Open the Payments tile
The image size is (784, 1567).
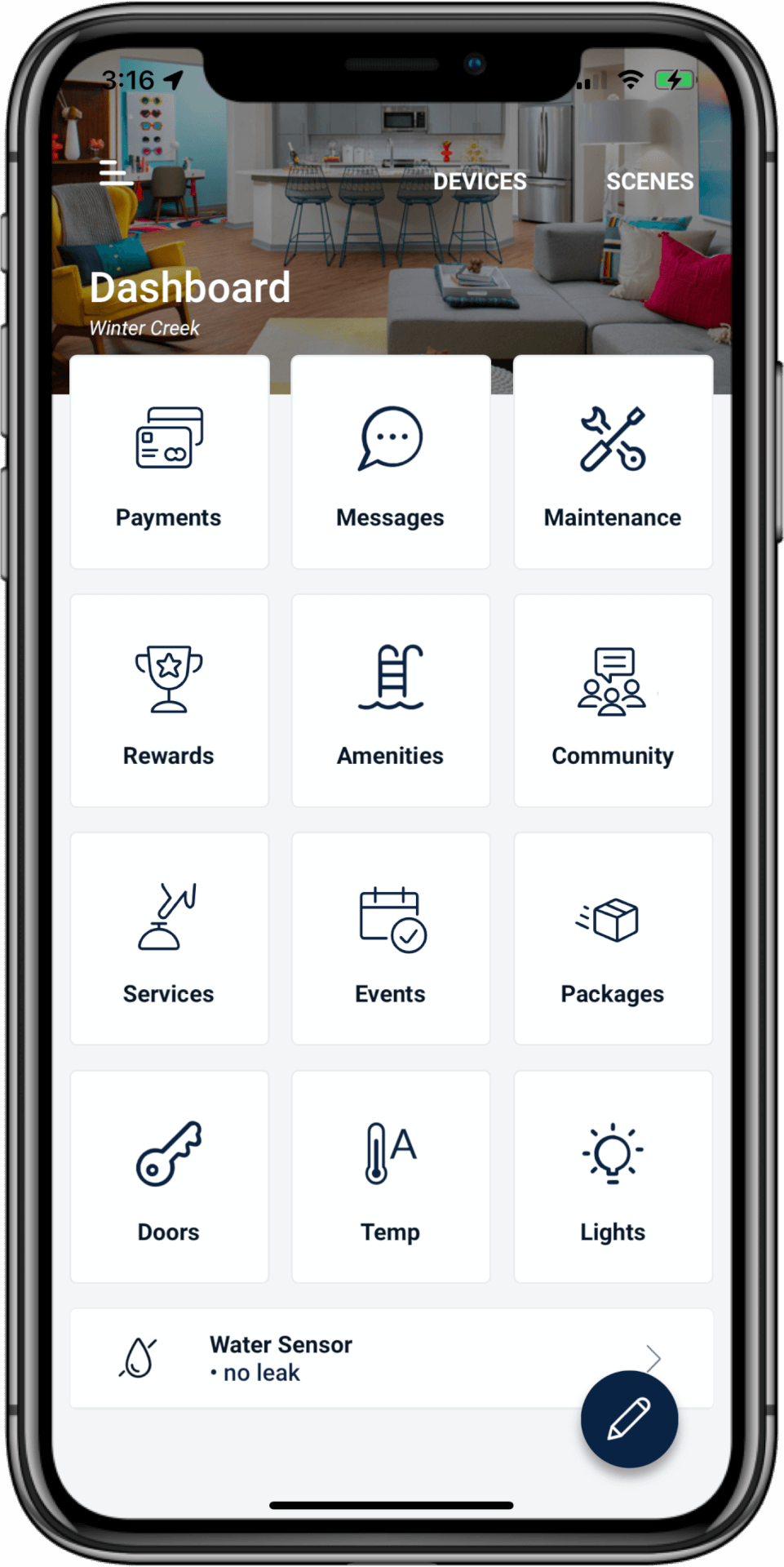point(169,463)
